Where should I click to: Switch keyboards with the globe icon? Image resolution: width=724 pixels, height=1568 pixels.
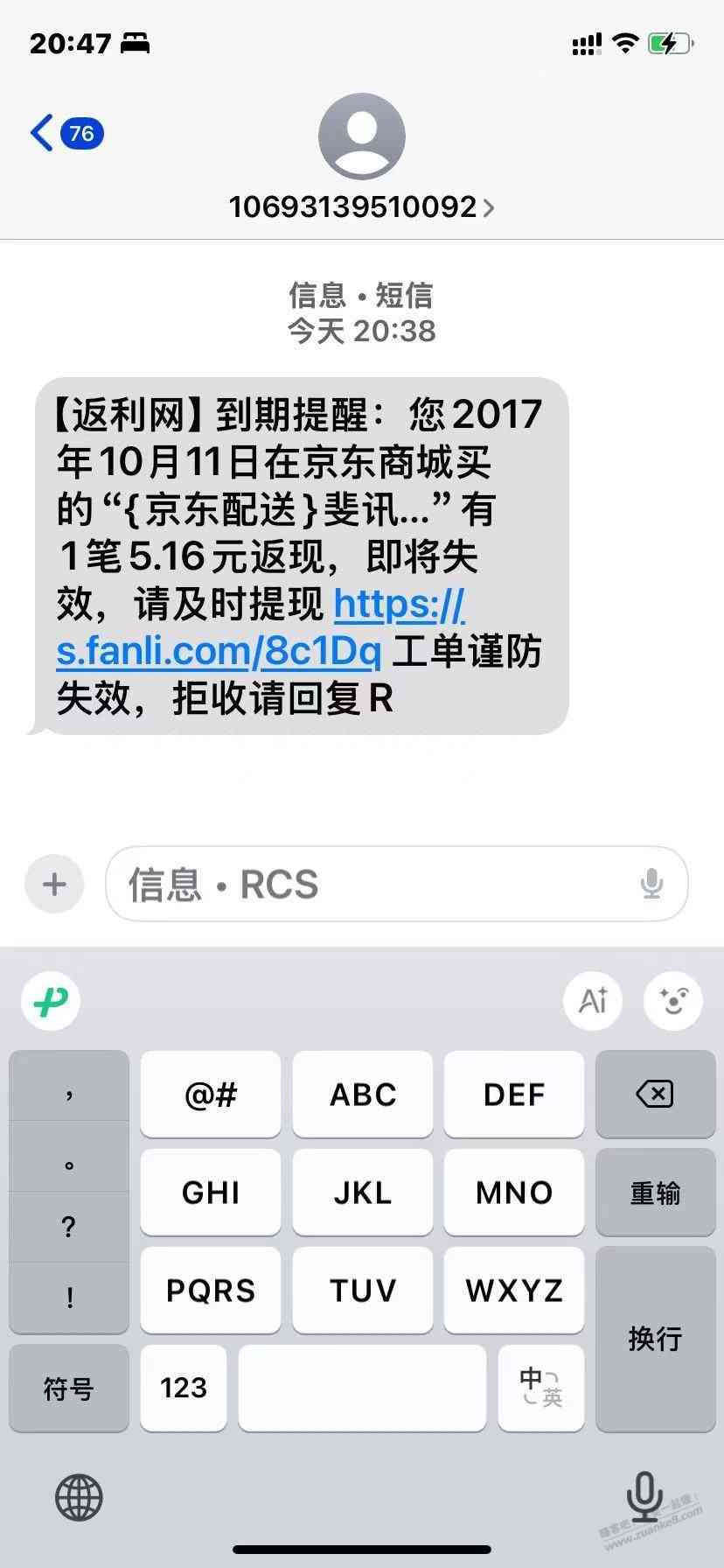coord(79,1497)
